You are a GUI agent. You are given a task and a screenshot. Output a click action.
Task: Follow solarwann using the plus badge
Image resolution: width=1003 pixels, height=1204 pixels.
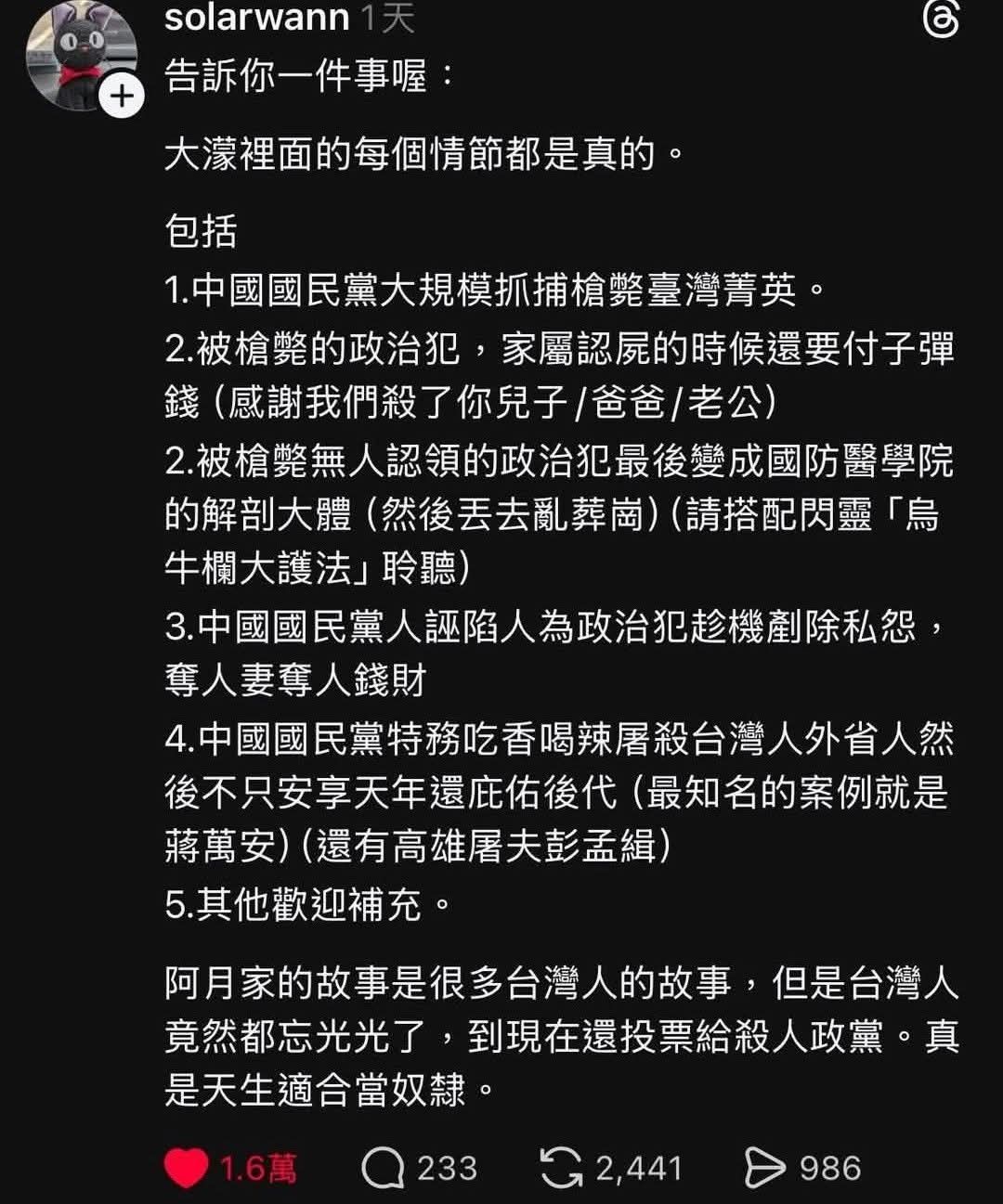coord(122,96)
